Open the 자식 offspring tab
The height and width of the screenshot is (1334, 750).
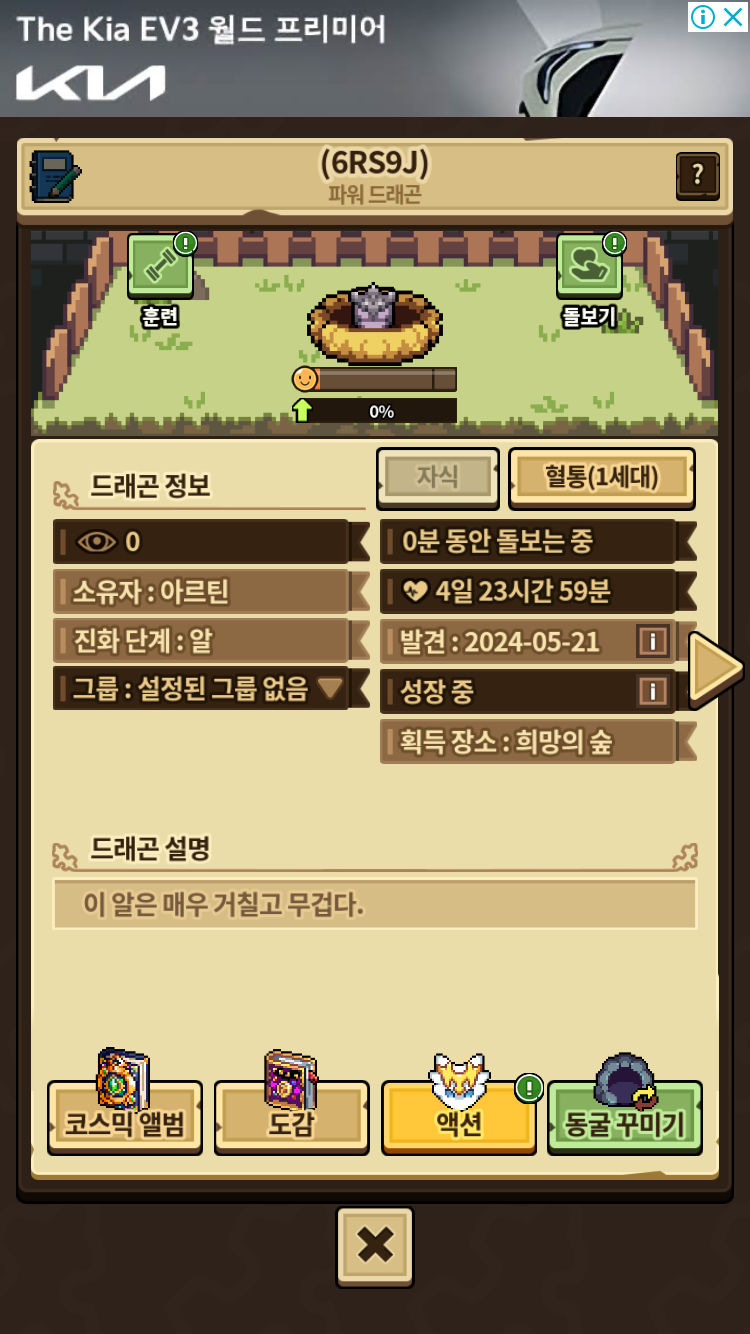click(437, 477)
